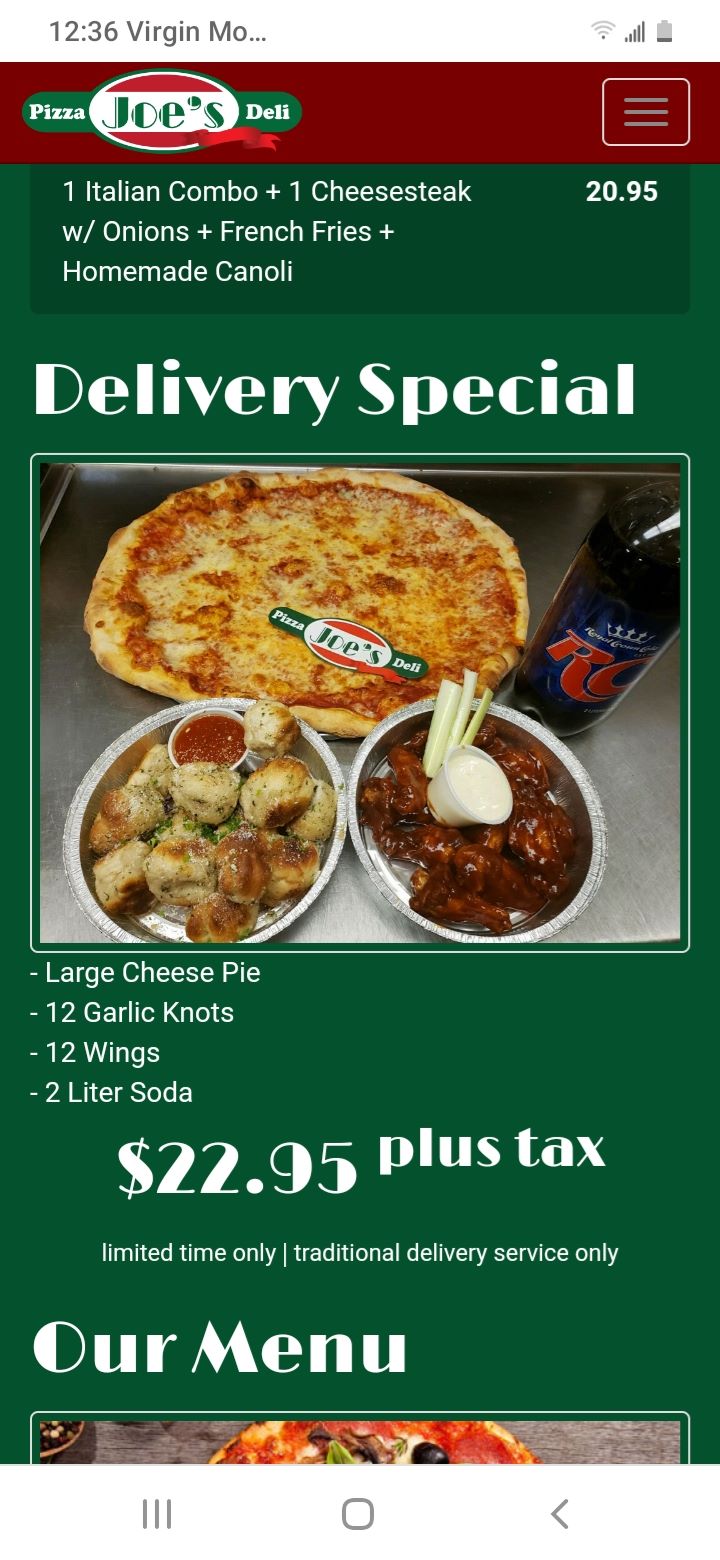This screenshot has height=1560, width=720.
Task: Tap the Joe's Pizza Deli header logo
Action: (x=162, y=112)
